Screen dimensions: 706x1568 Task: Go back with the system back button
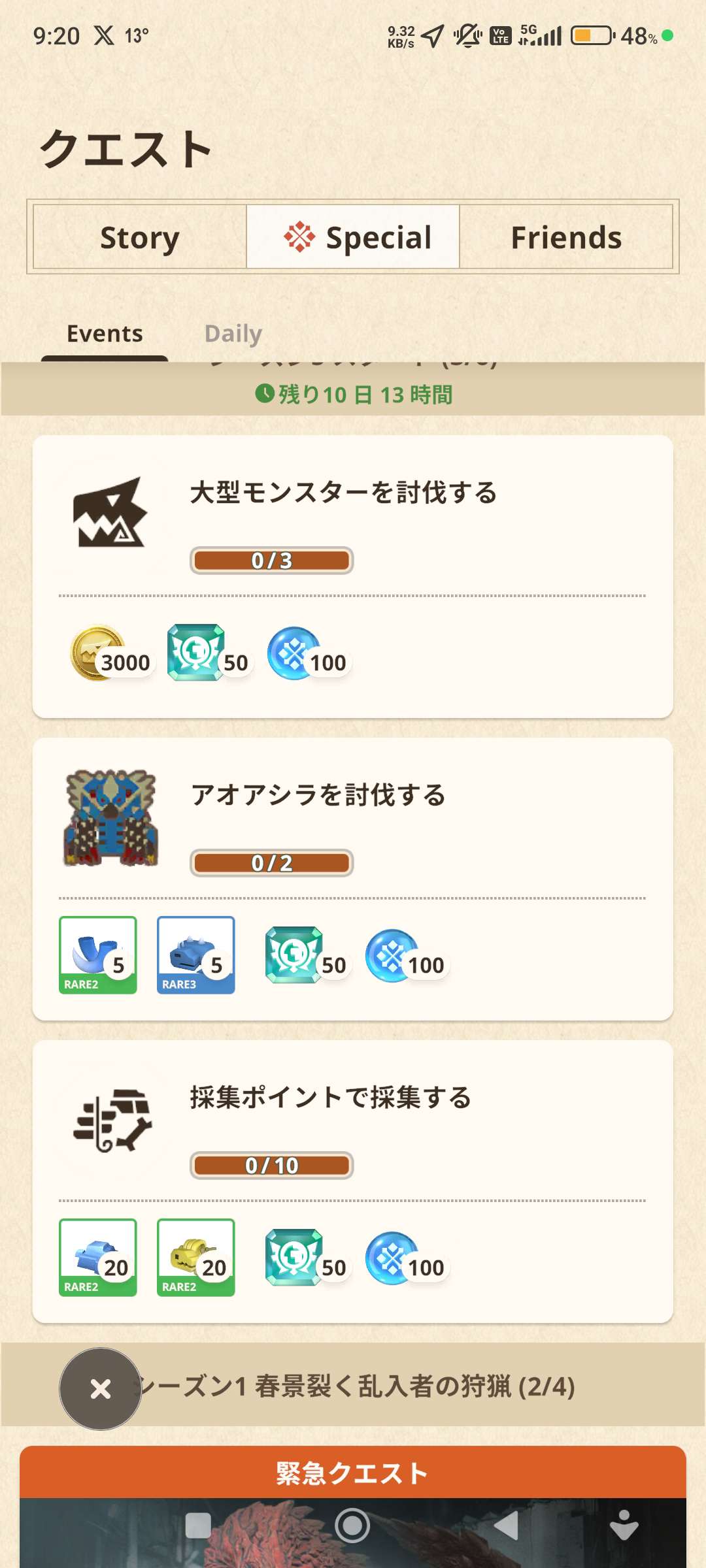point(505,1526)
